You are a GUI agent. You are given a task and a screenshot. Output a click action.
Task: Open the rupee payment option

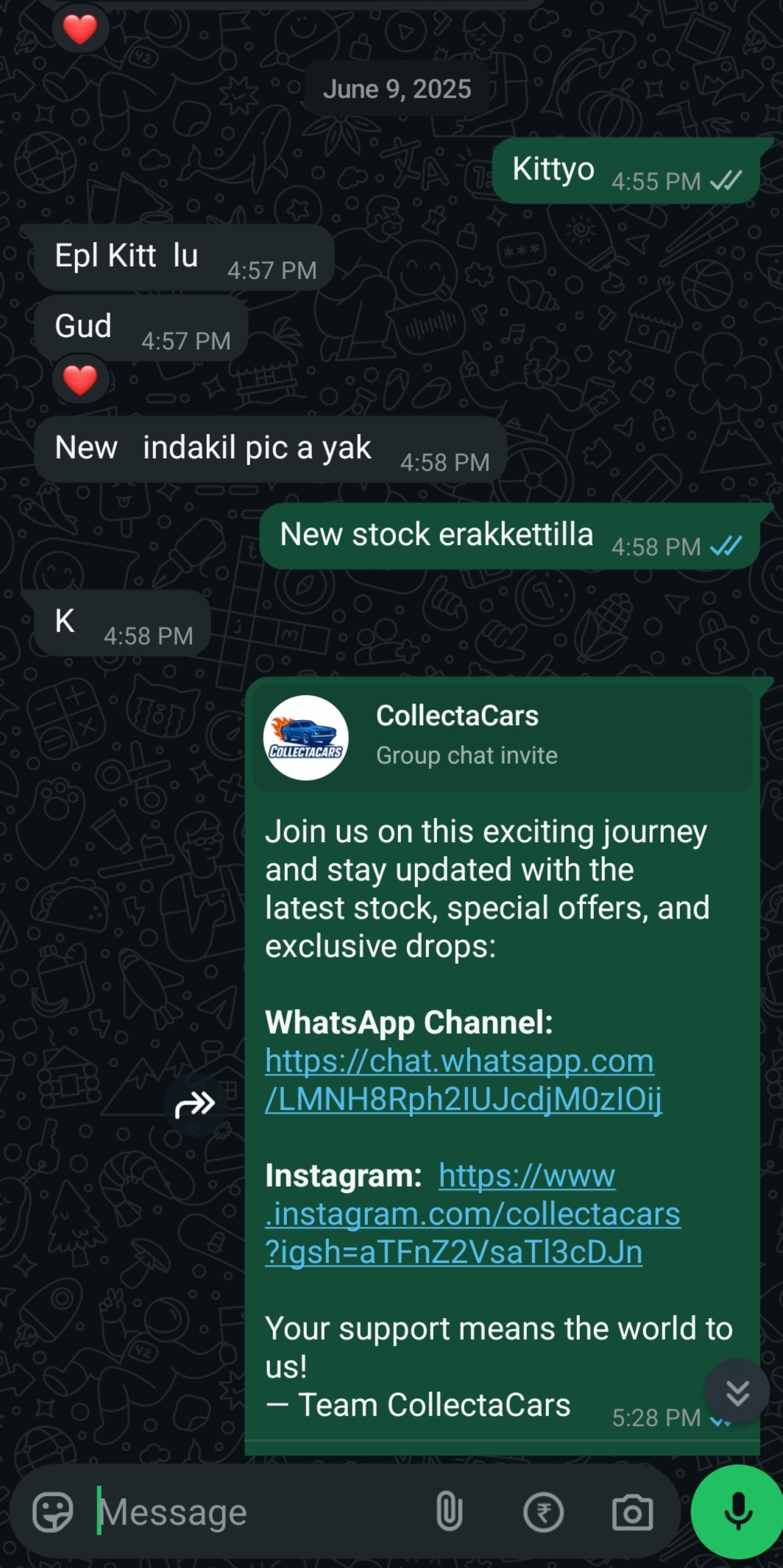(x=543, y=1512)
